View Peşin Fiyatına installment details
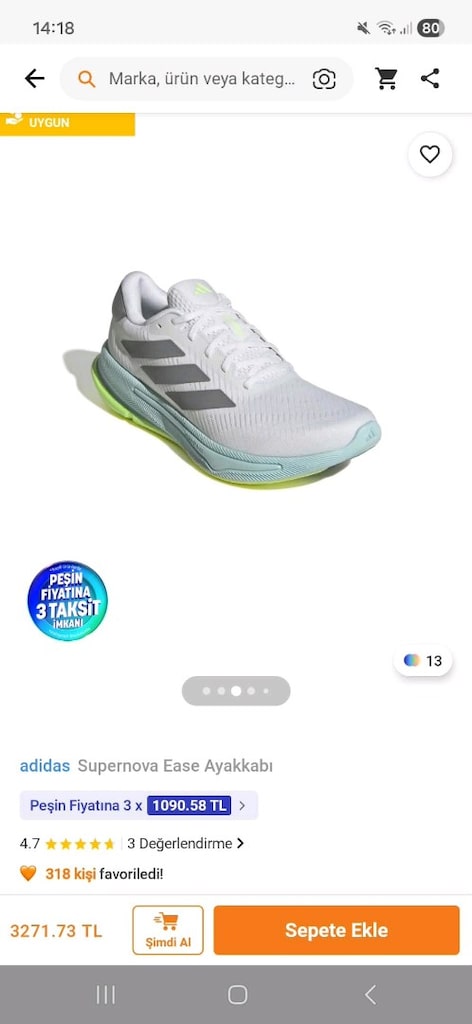The height and width of the screenshot is (1024, 472). 138,805
